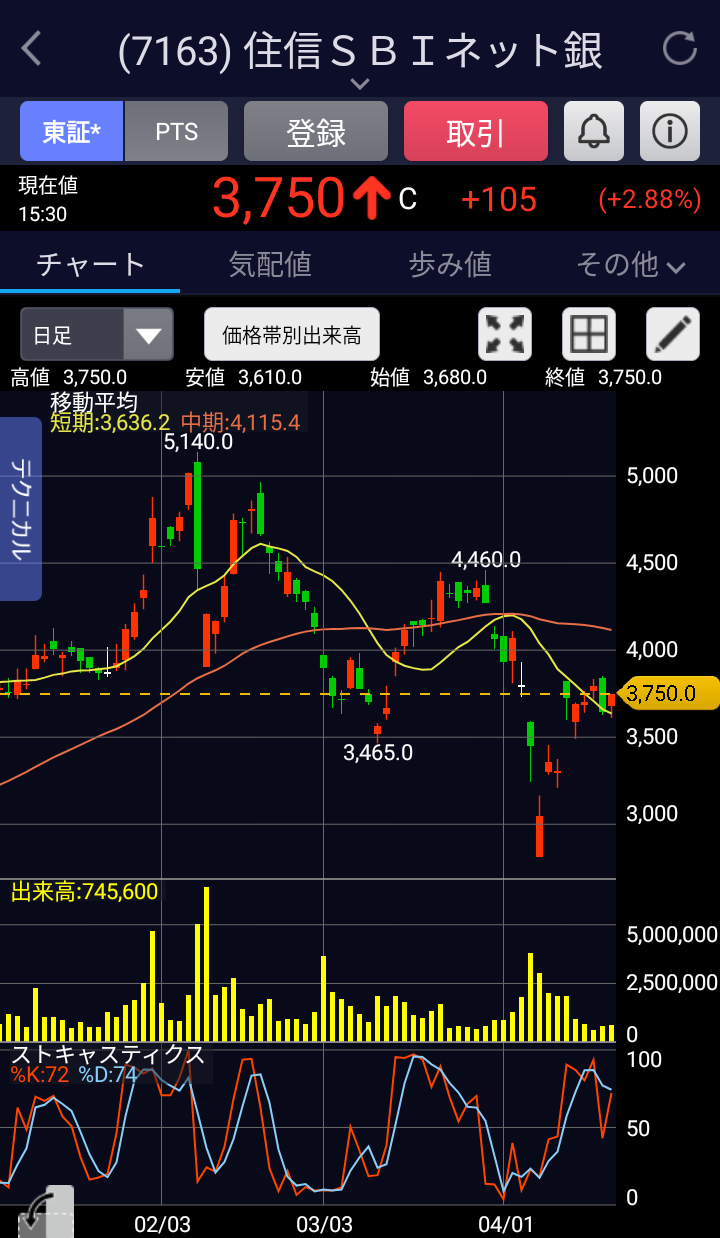Viewport: 720px width, 1238px height.
Task: Switch to the PTS market
Action: (177, 131)
